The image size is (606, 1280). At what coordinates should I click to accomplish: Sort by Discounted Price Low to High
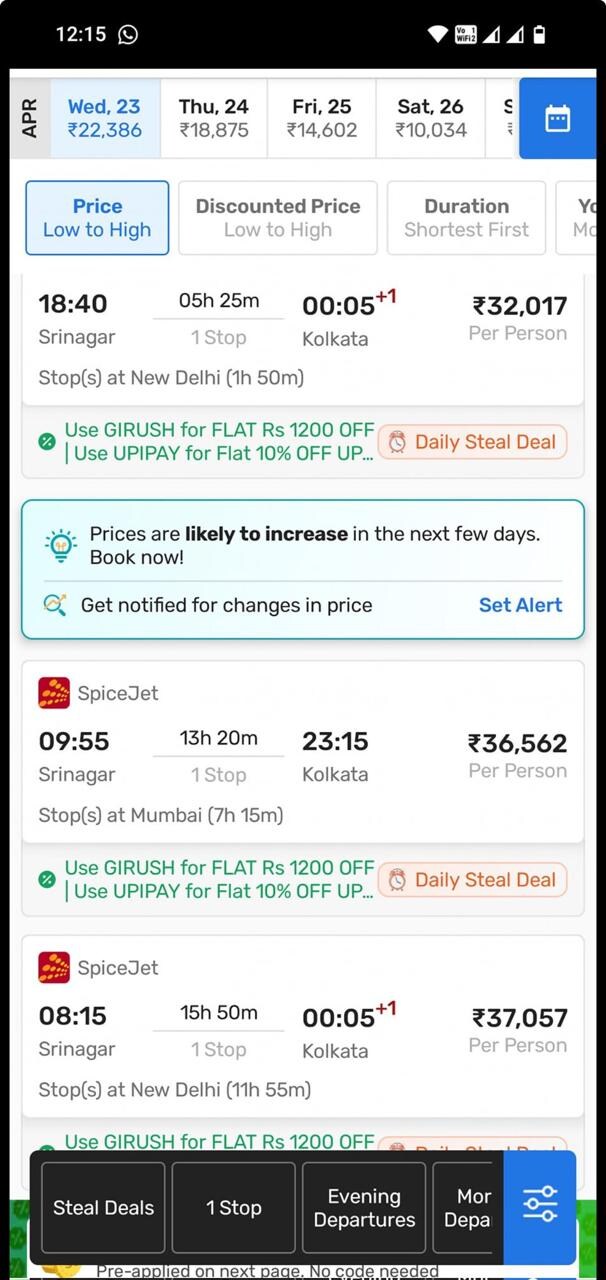coord(277,218)
